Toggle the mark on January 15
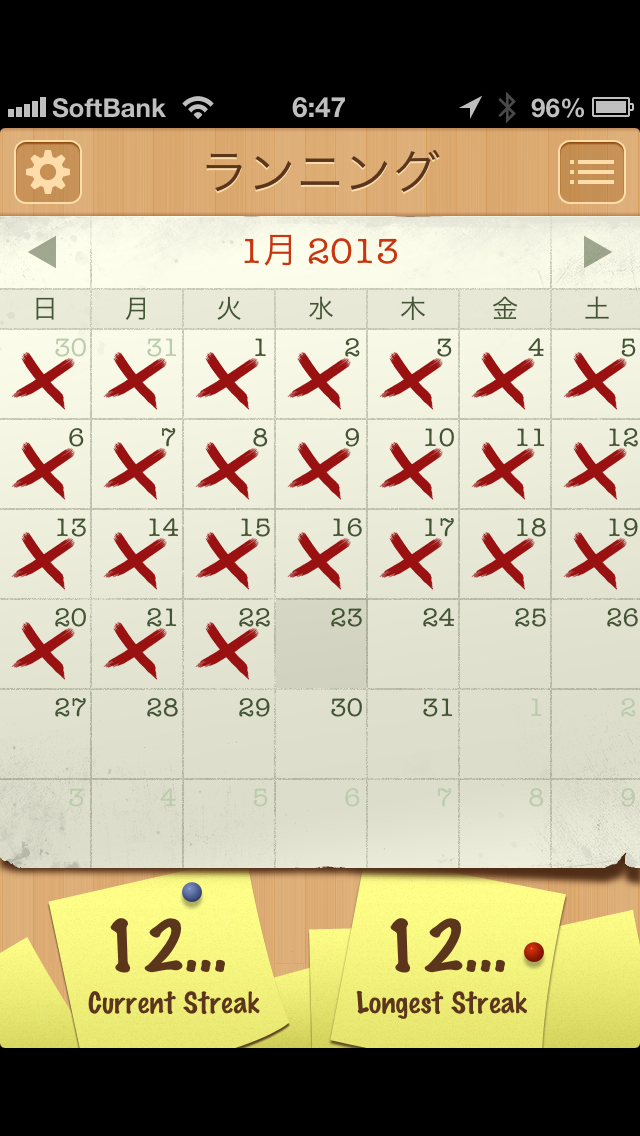The image size is (640, 1136). [x=229, y=555]
